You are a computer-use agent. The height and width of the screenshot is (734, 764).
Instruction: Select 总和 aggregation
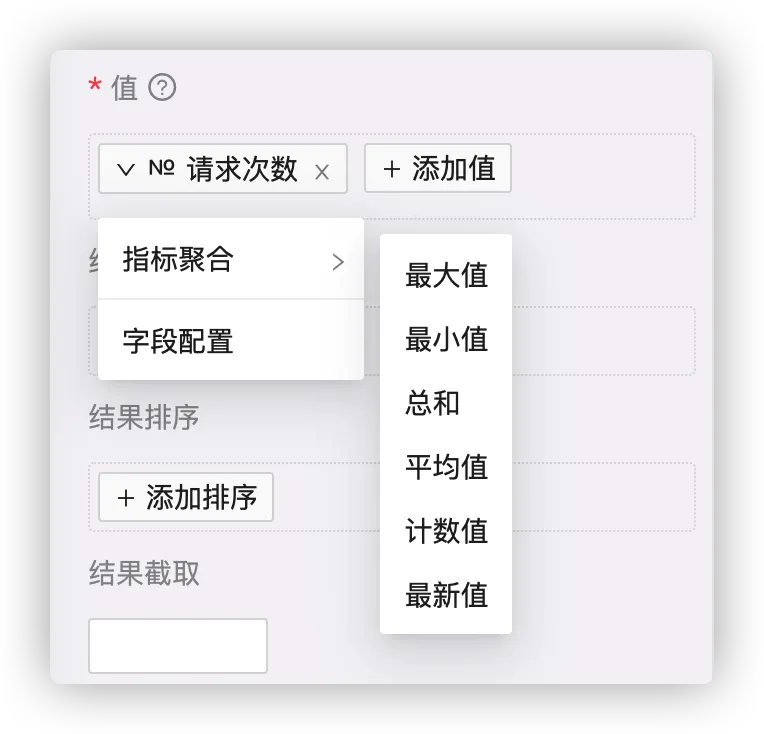[434, 403]
